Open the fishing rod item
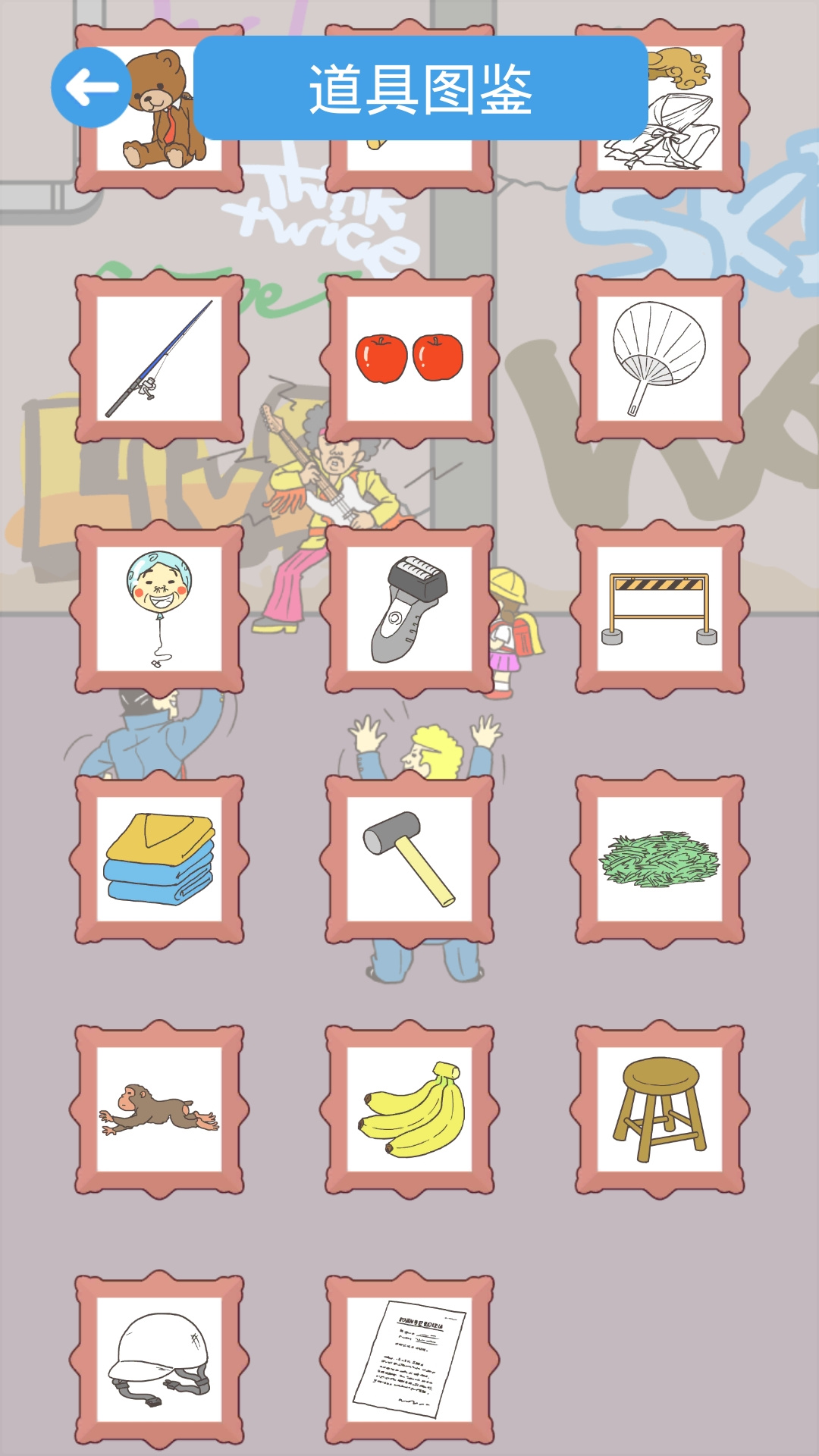The image size is (819, 1456). click(159, 358)
